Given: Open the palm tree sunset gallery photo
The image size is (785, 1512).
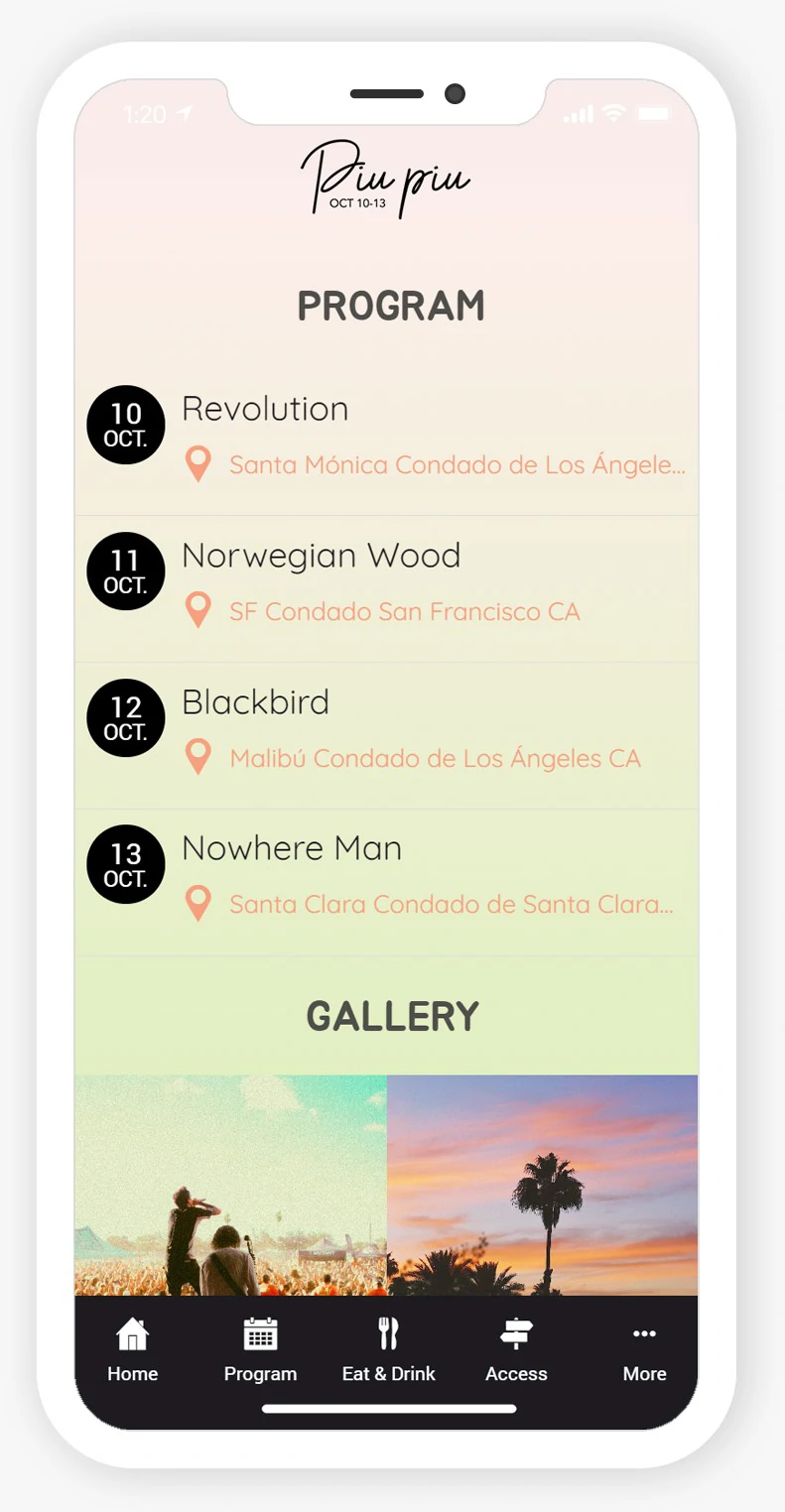Looking at the screenshot, I should point(543,1186).
